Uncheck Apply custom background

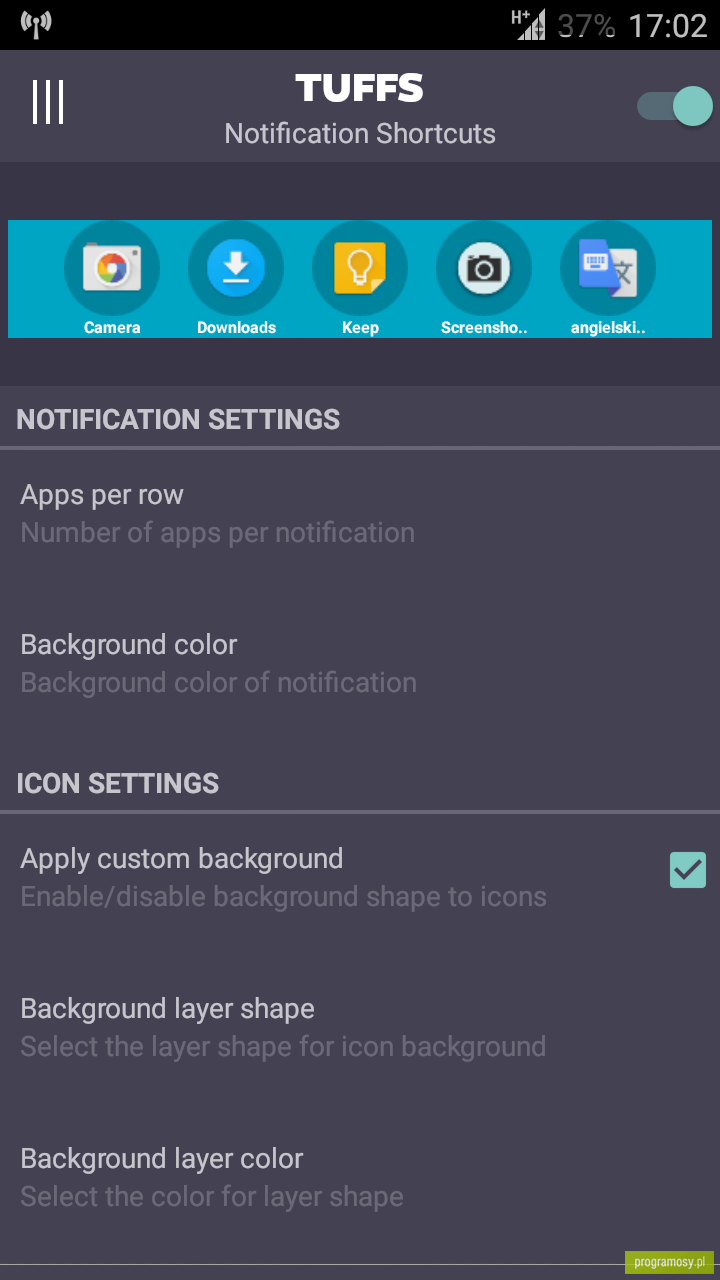click(x=688, y=870)
